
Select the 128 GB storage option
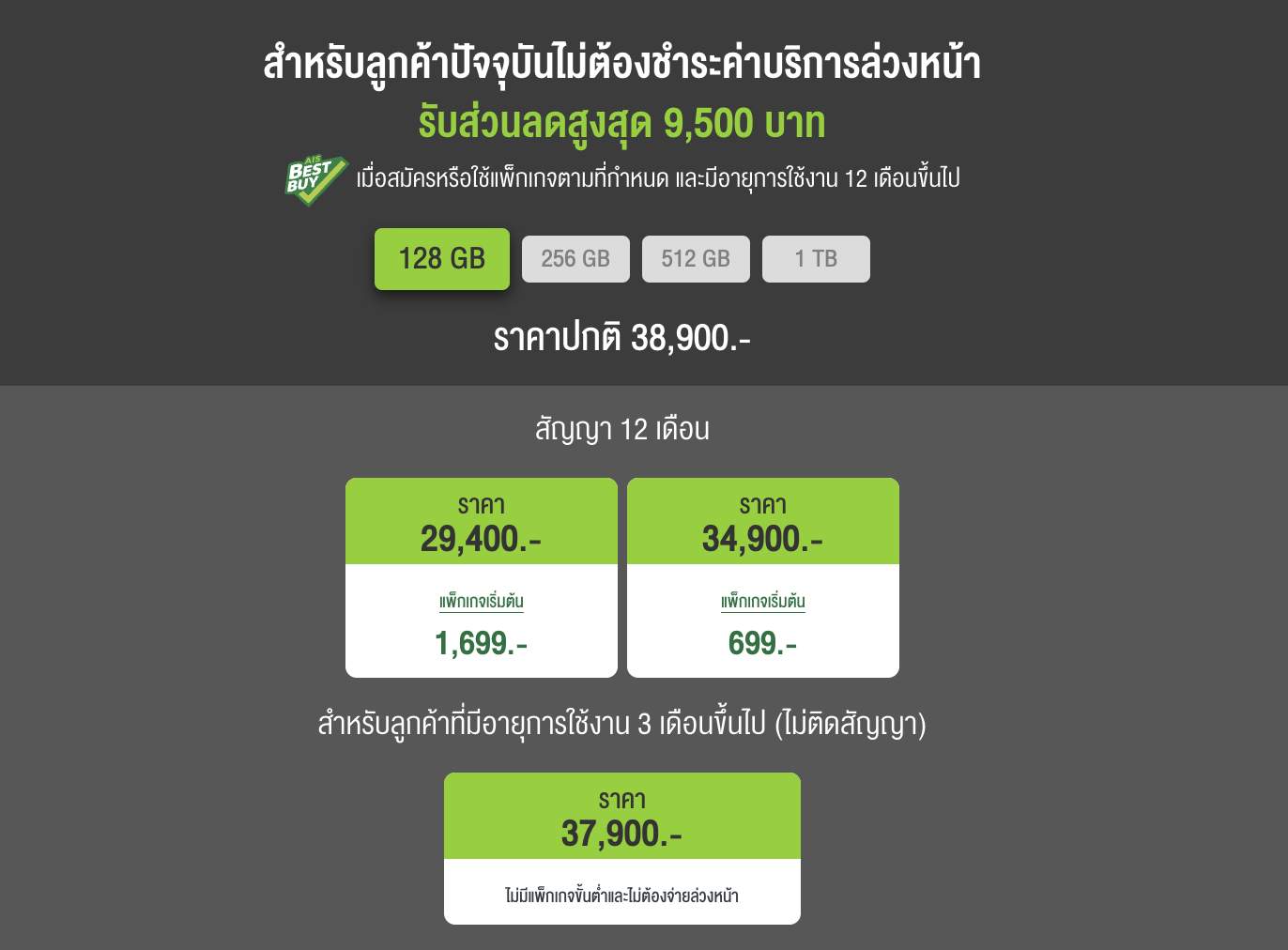(x=441, y=259)
